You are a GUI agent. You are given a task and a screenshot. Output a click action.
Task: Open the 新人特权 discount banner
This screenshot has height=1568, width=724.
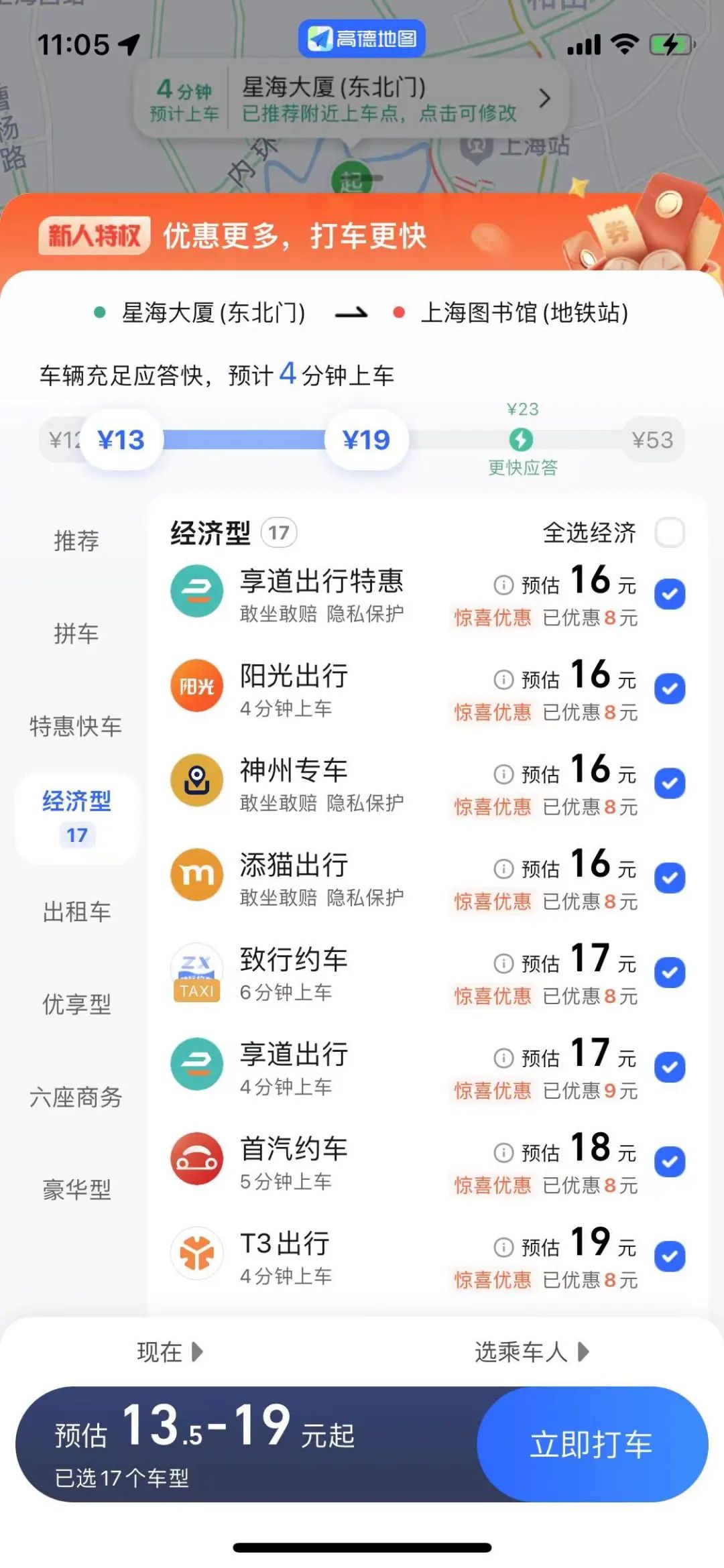[x=362, y=236]
